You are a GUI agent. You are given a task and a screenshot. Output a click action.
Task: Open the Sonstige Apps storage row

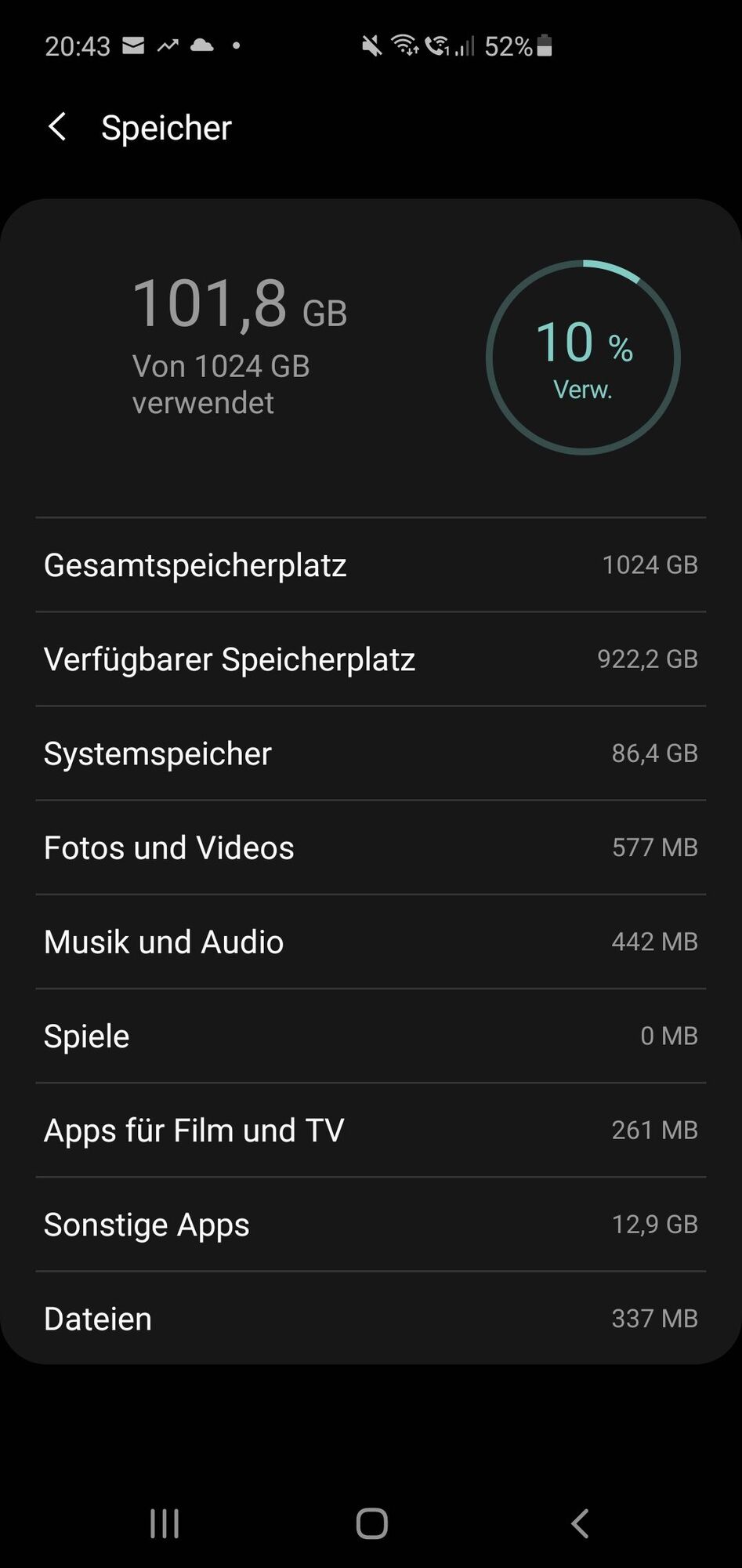tap(371, 1224)
